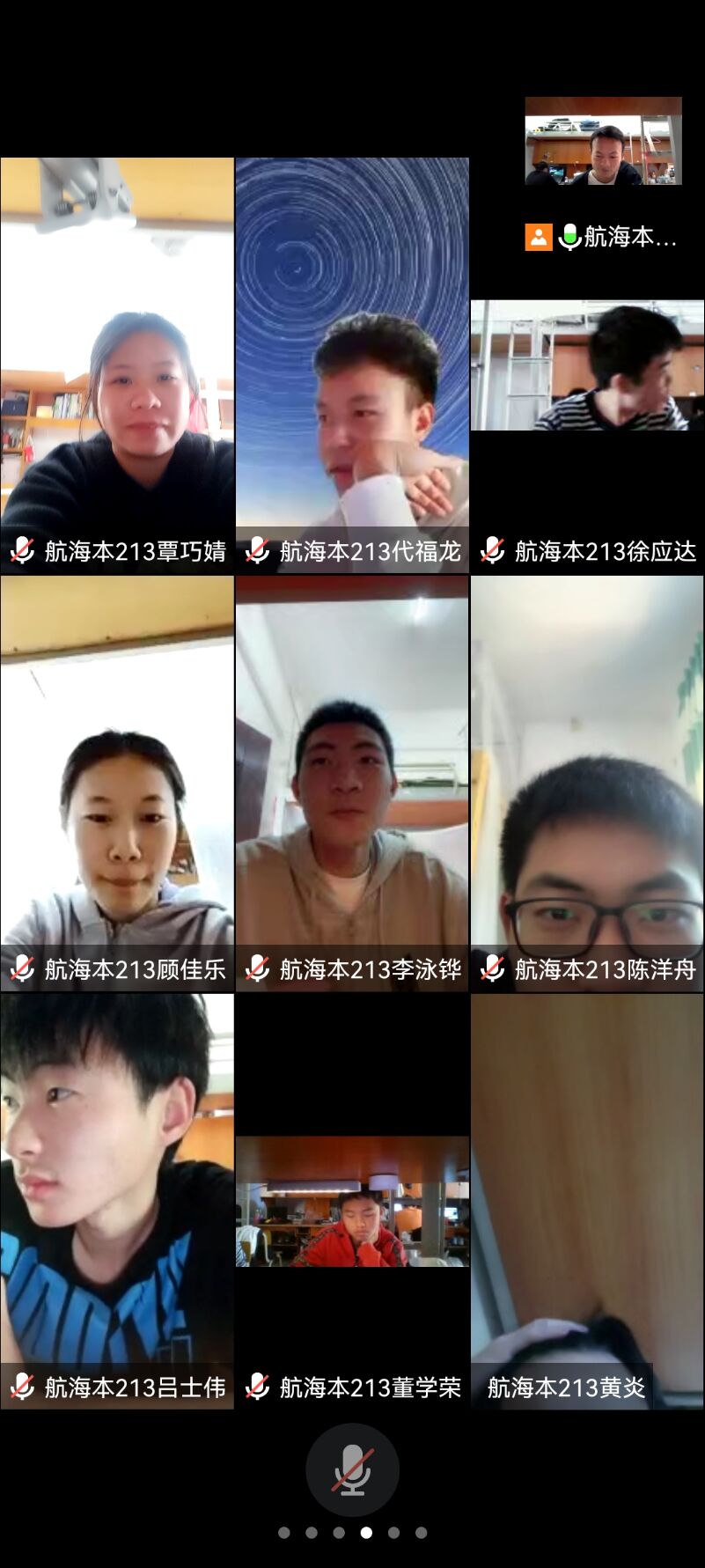
Task: Open 陈洋舟's video tile
Action: tap(587, 784)
